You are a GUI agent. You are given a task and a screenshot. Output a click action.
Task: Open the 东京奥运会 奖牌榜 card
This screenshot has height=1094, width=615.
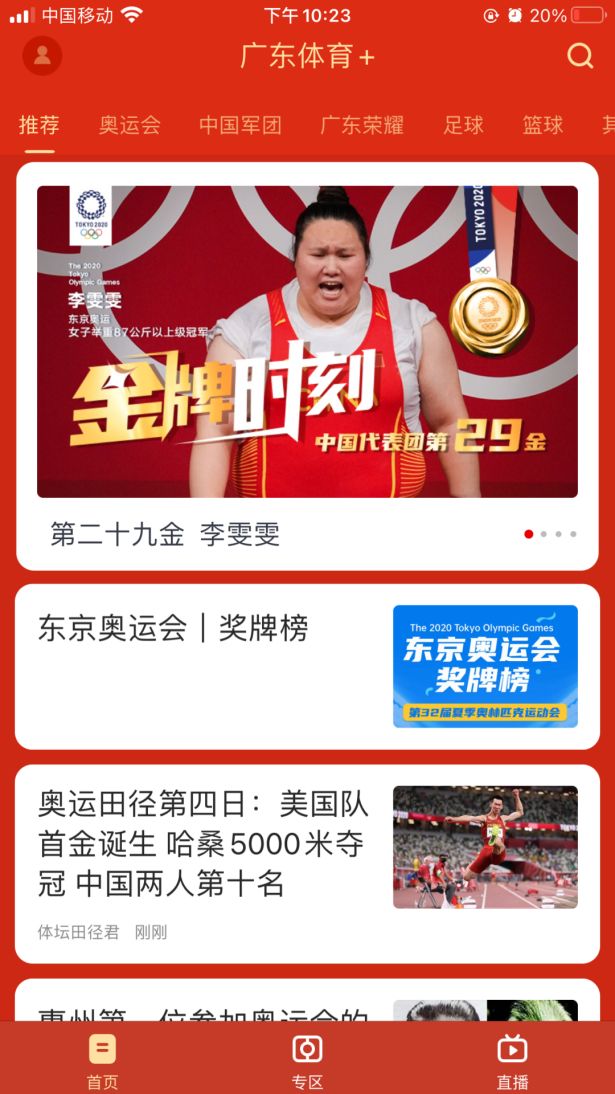pyautogui.click(x=307, y=666)
